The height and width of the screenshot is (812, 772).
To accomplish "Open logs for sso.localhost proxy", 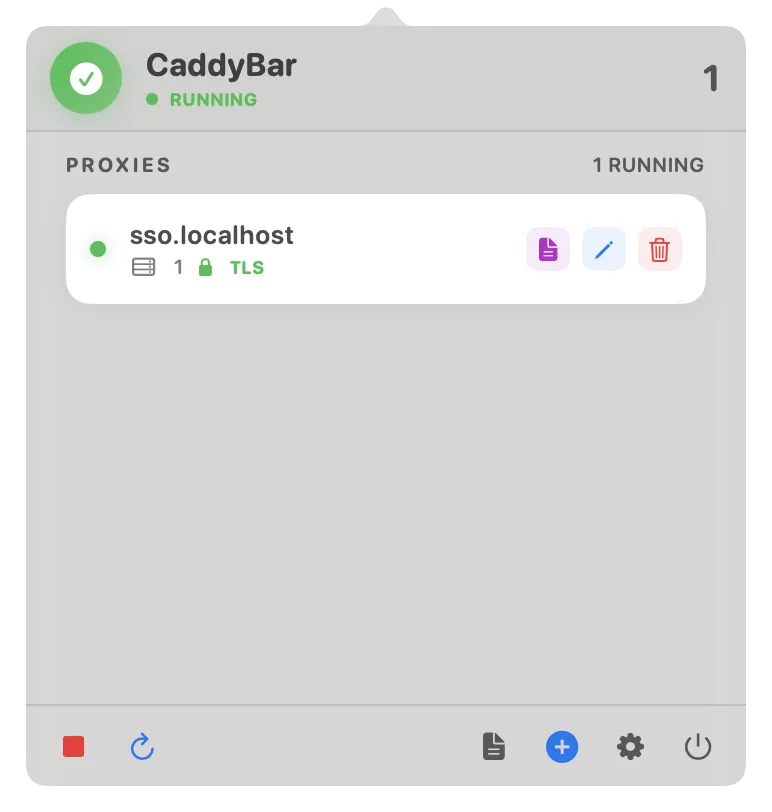I will pos(547,248).
